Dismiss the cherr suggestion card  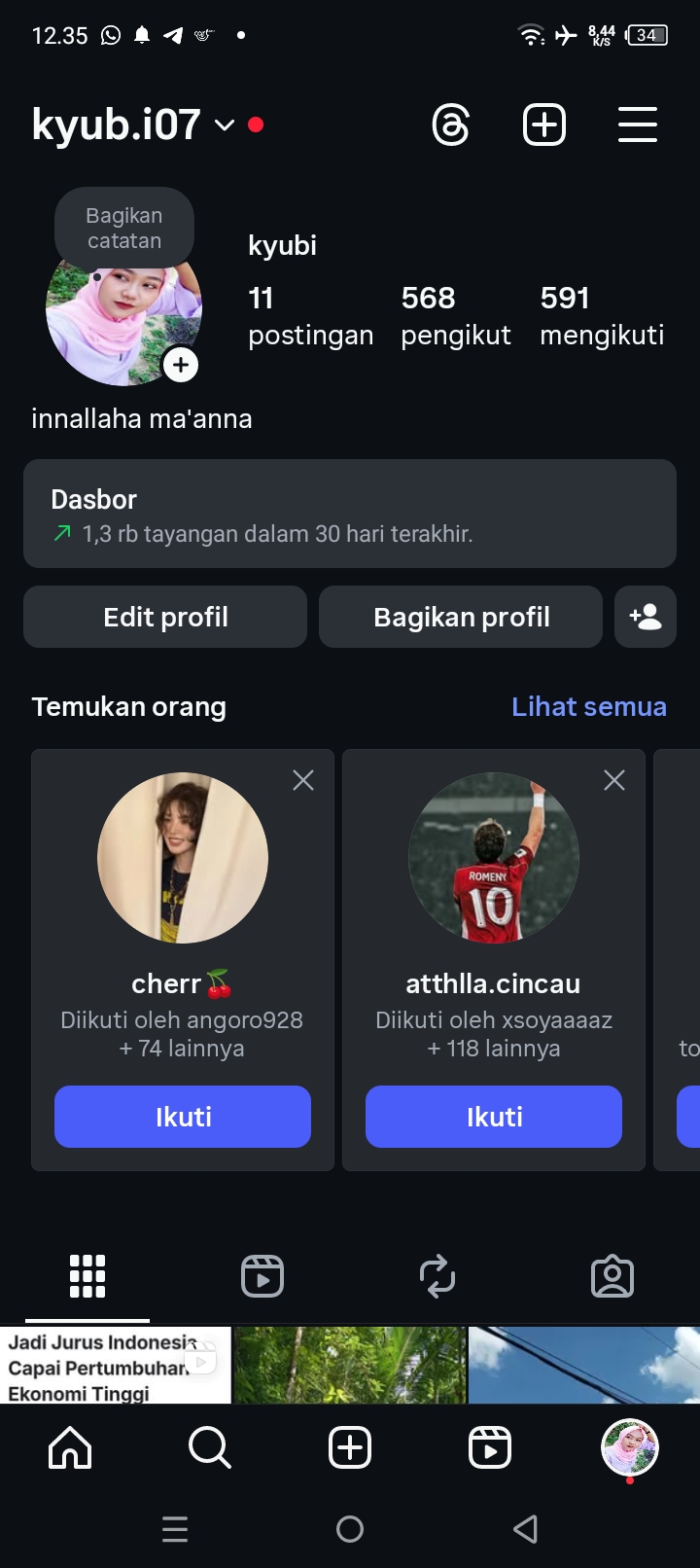303,780
